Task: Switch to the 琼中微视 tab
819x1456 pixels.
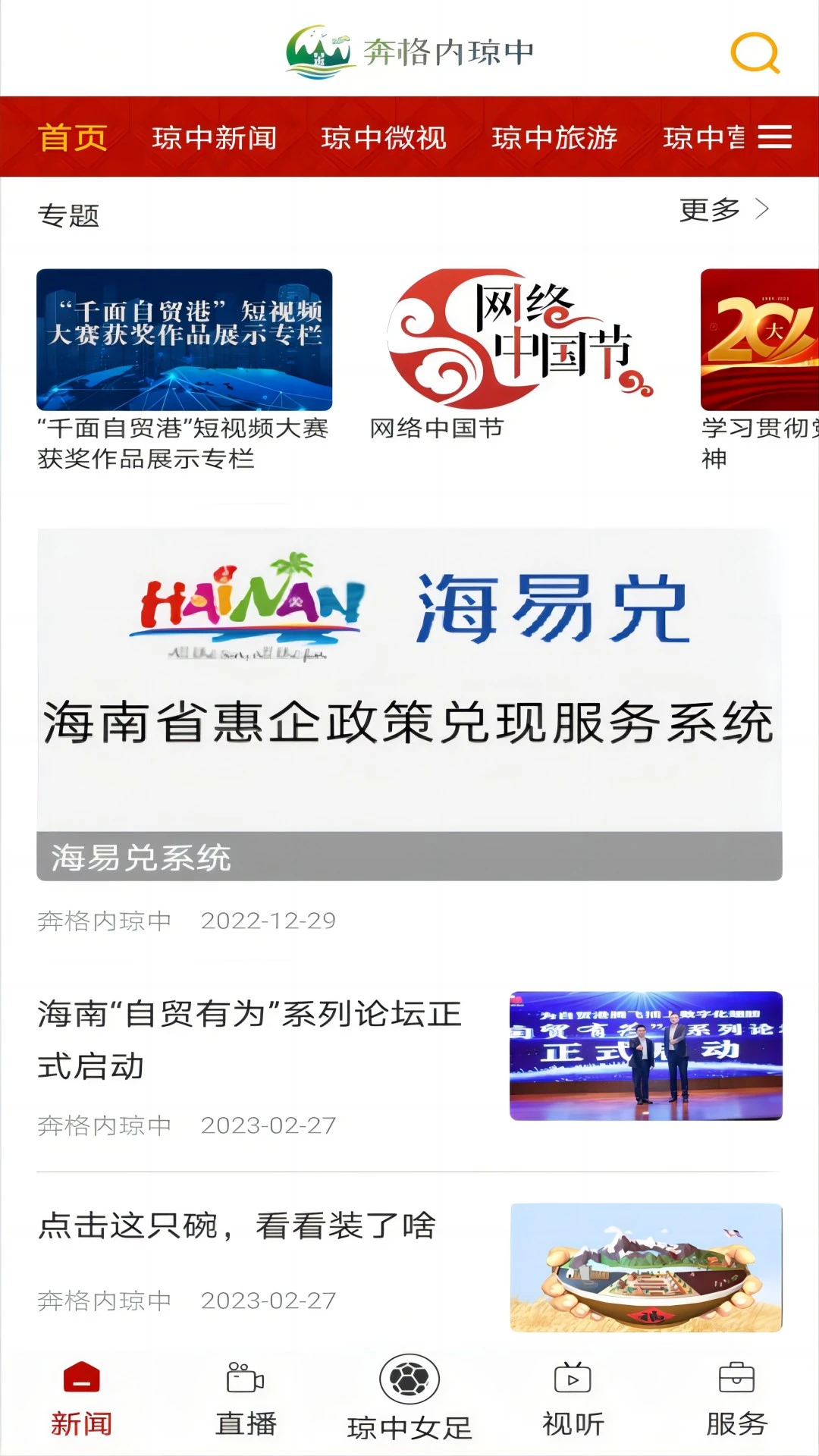Action: [x=382, y=138]
